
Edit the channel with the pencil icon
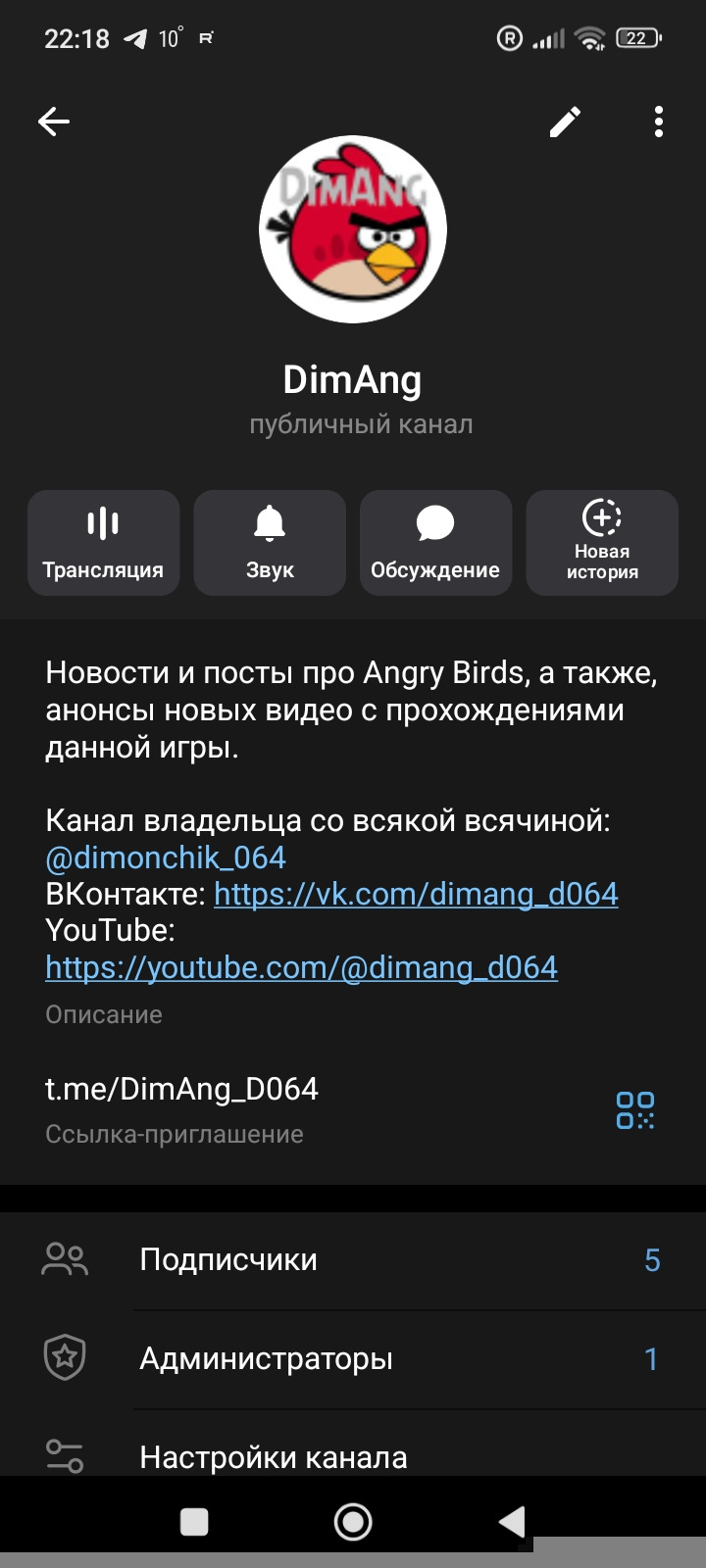tap(565, 122)
